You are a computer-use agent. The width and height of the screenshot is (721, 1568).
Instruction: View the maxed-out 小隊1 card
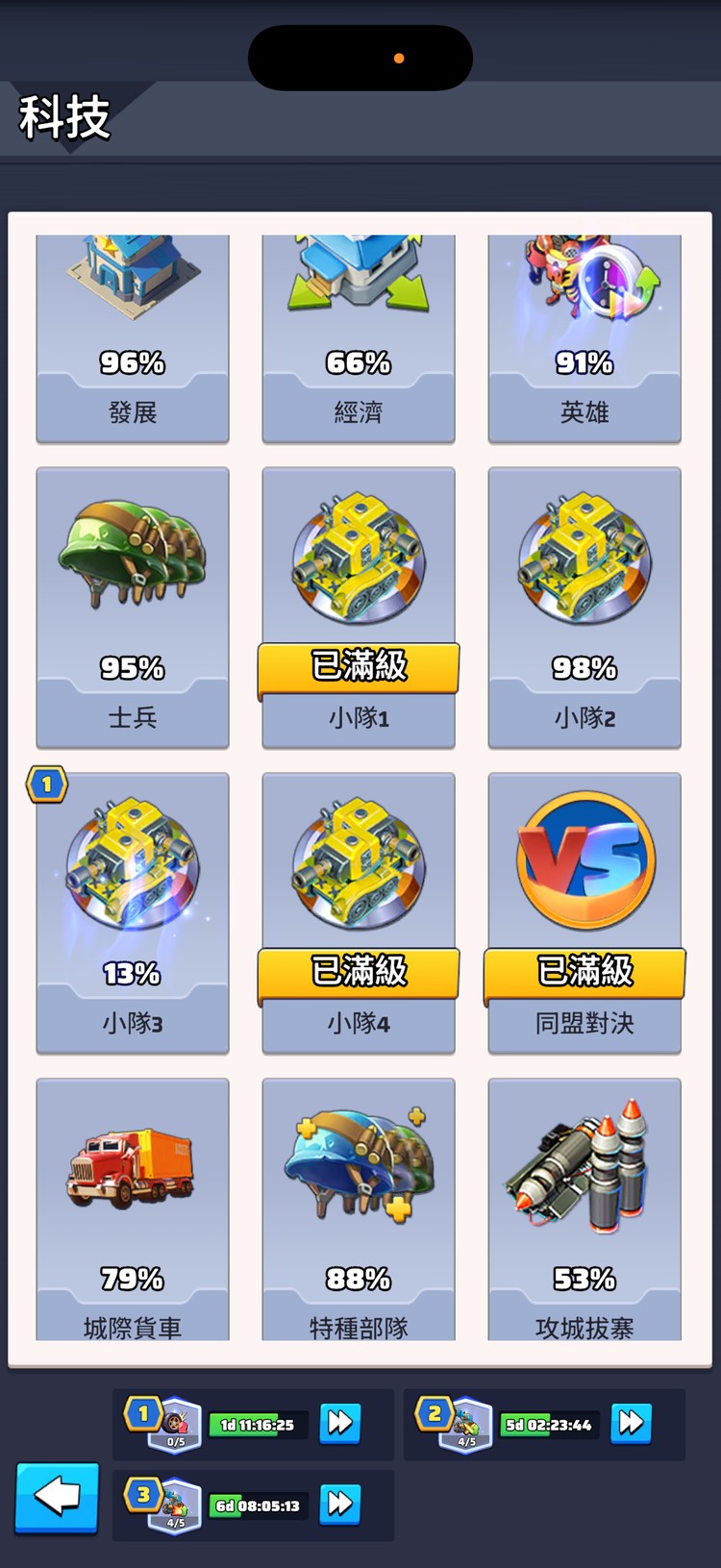tap(359, 607)
